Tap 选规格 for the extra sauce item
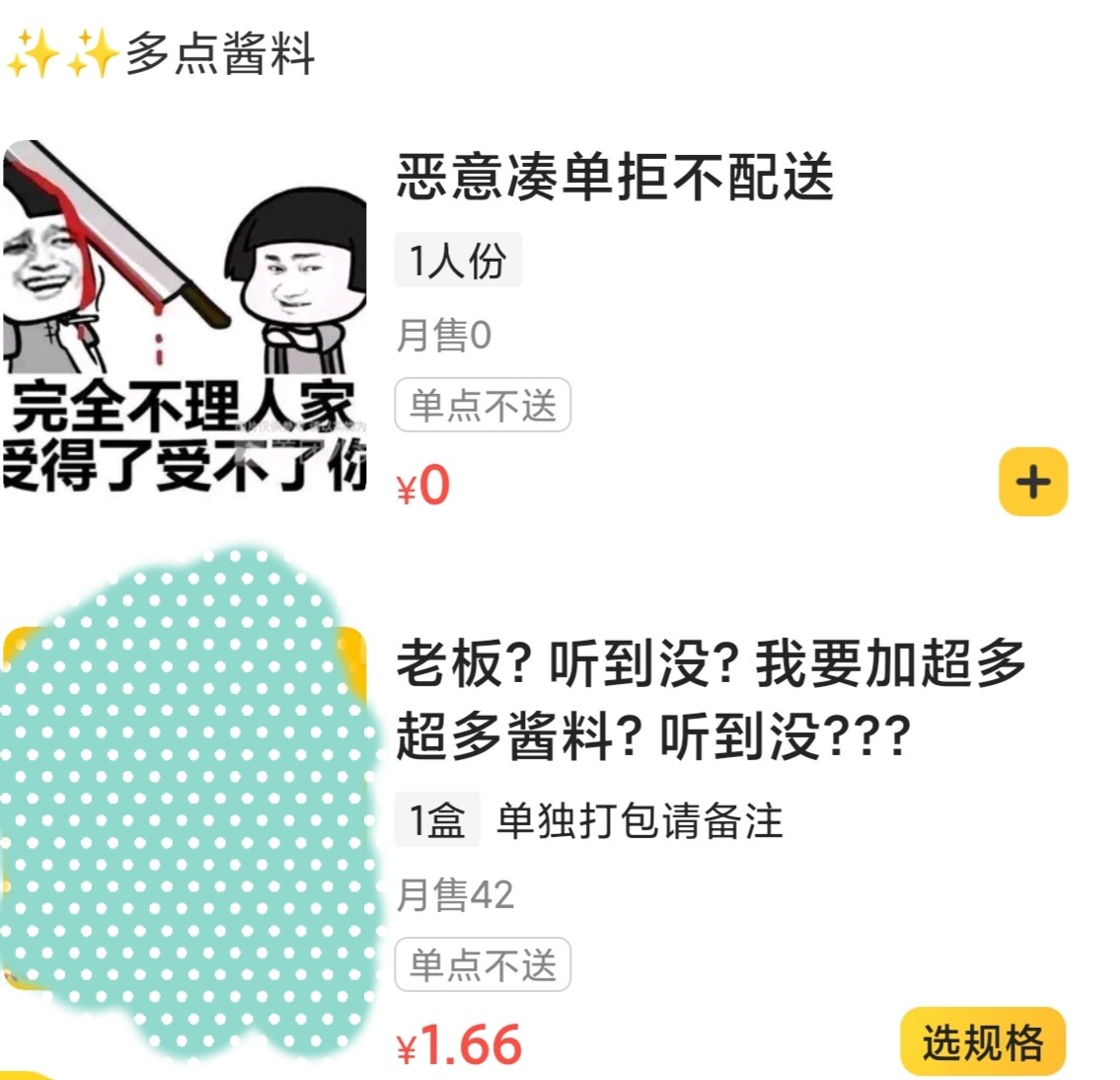Image resolution: width=1120 pixels, height=1080 pixels. click(x=982, y=1041)
